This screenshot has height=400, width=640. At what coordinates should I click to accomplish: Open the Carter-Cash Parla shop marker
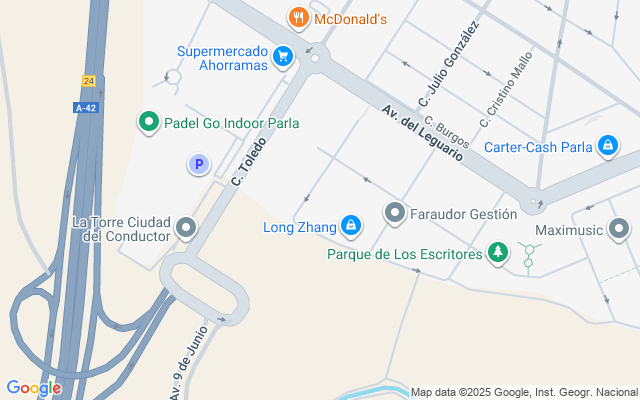(607, 147)
